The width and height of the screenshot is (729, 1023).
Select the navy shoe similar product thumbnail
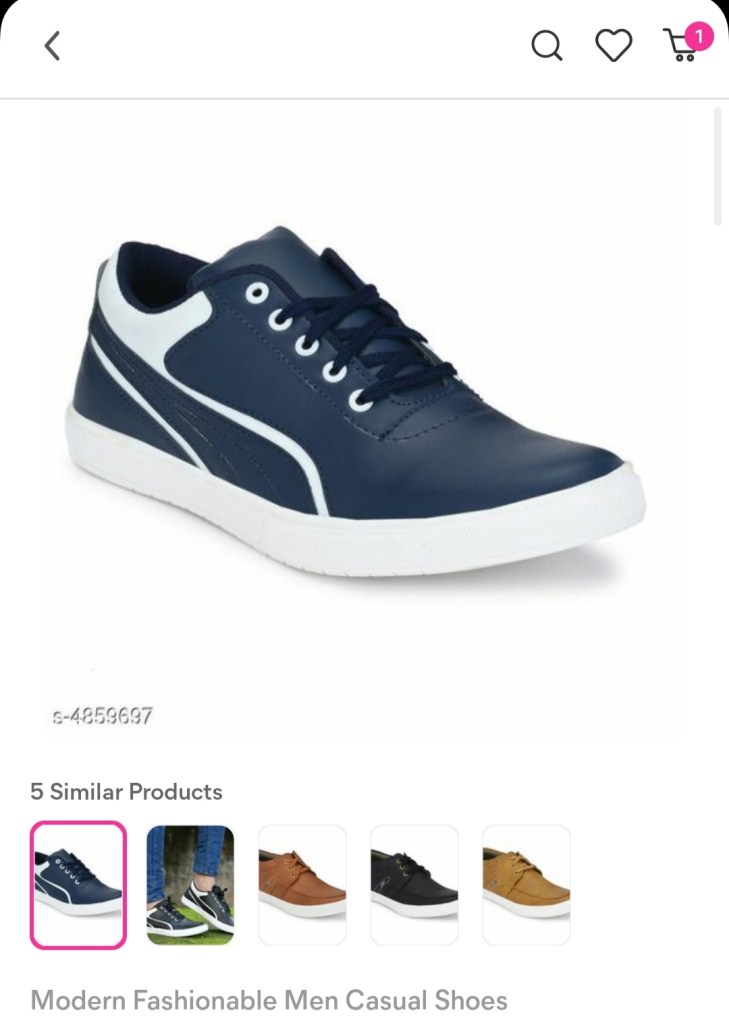pyautogui.click(x=79, y=885)
